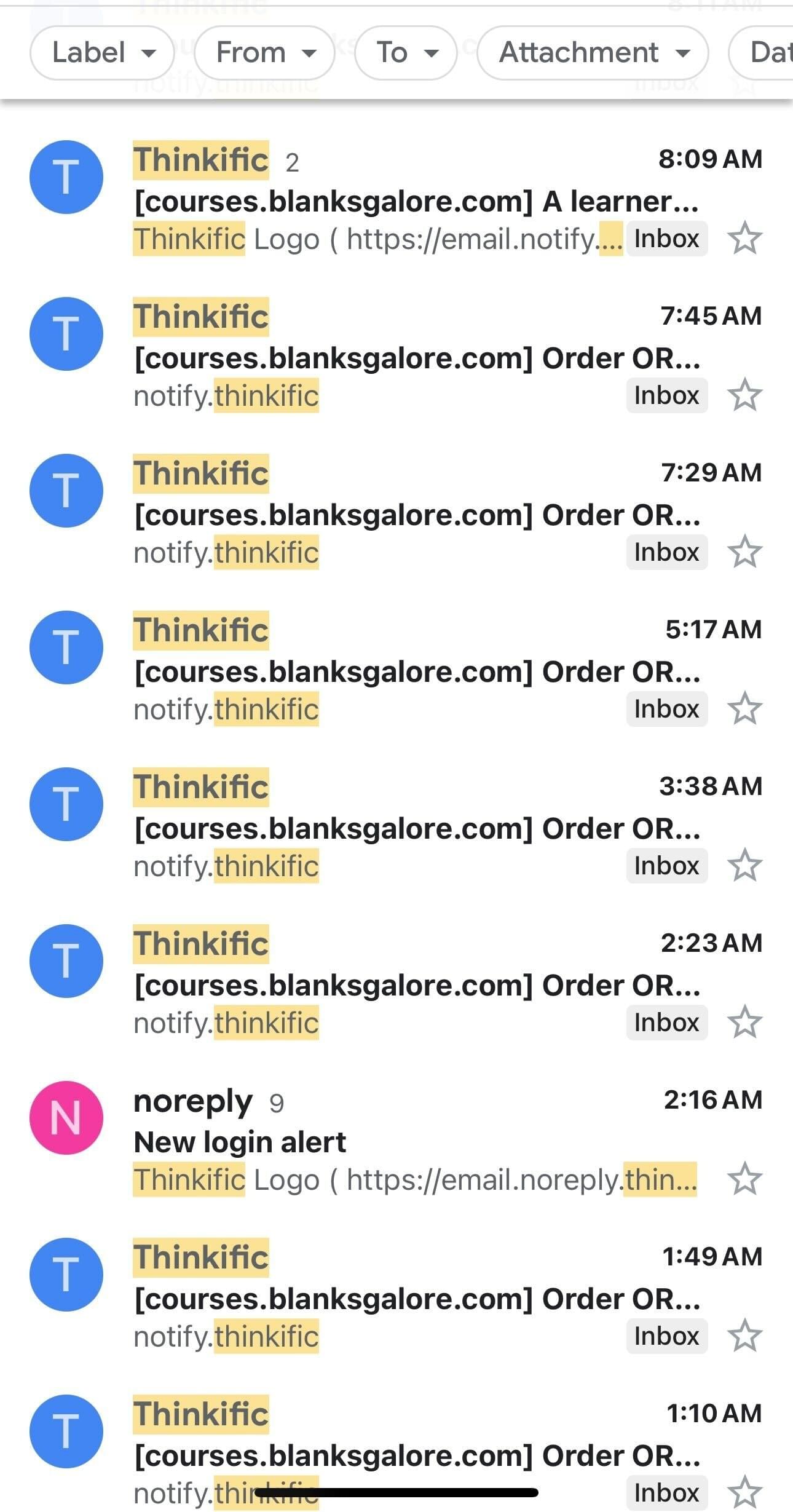
Task: Star the 1:49 AM Thinkific email
Action: pyautogui.click(x=744, y=1336)
